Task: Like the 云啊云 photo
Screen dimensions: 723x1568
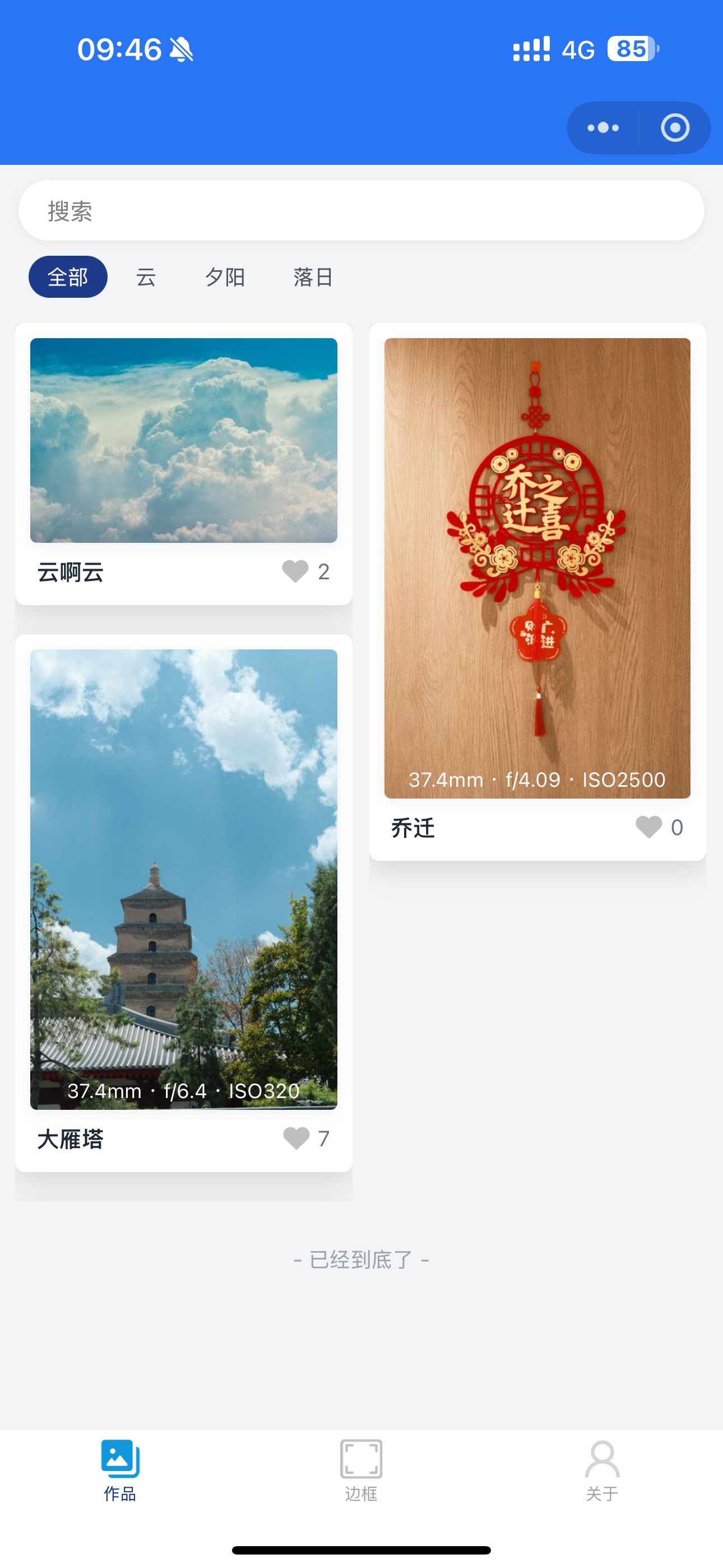Action: tap(296, 571)
